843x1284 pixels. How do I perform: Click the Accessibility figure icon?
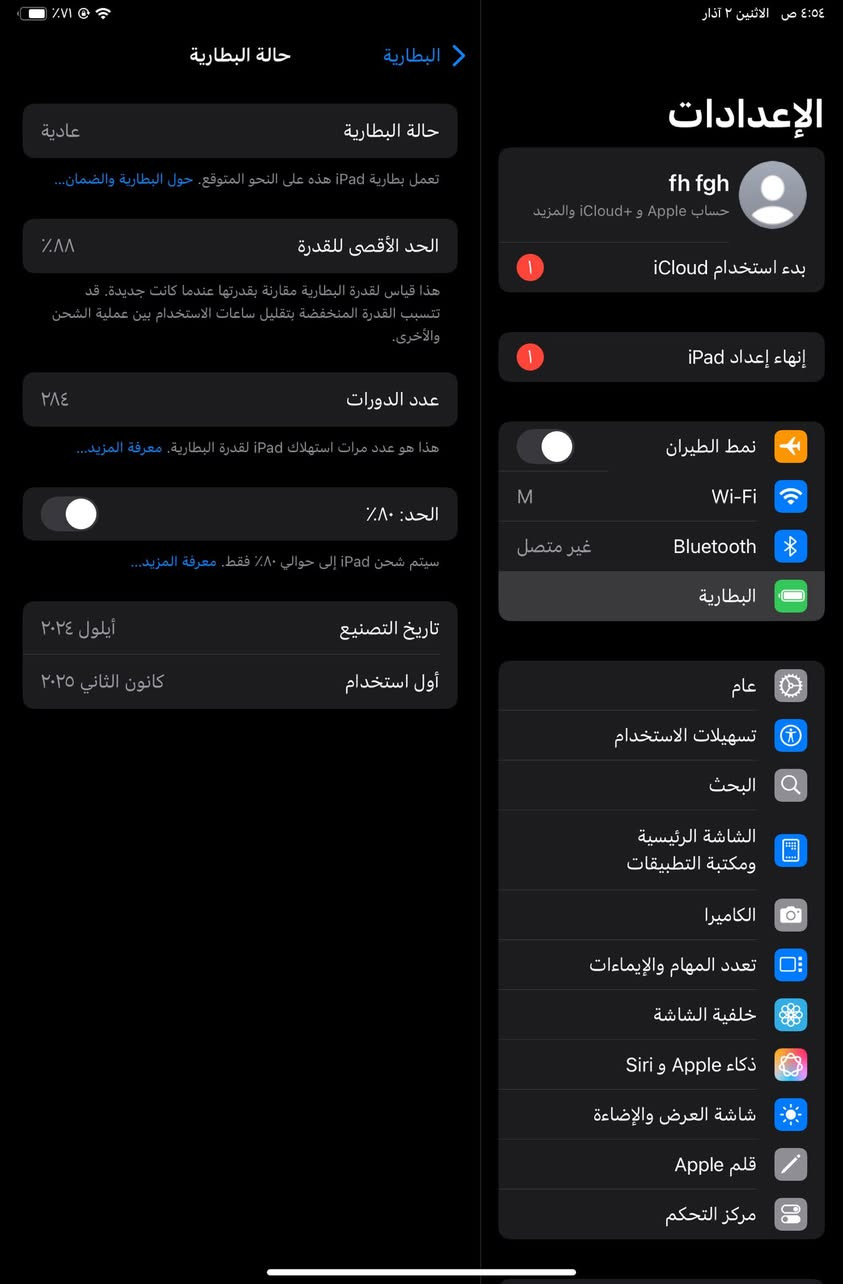pyautogui.click(x=790, y=735)
